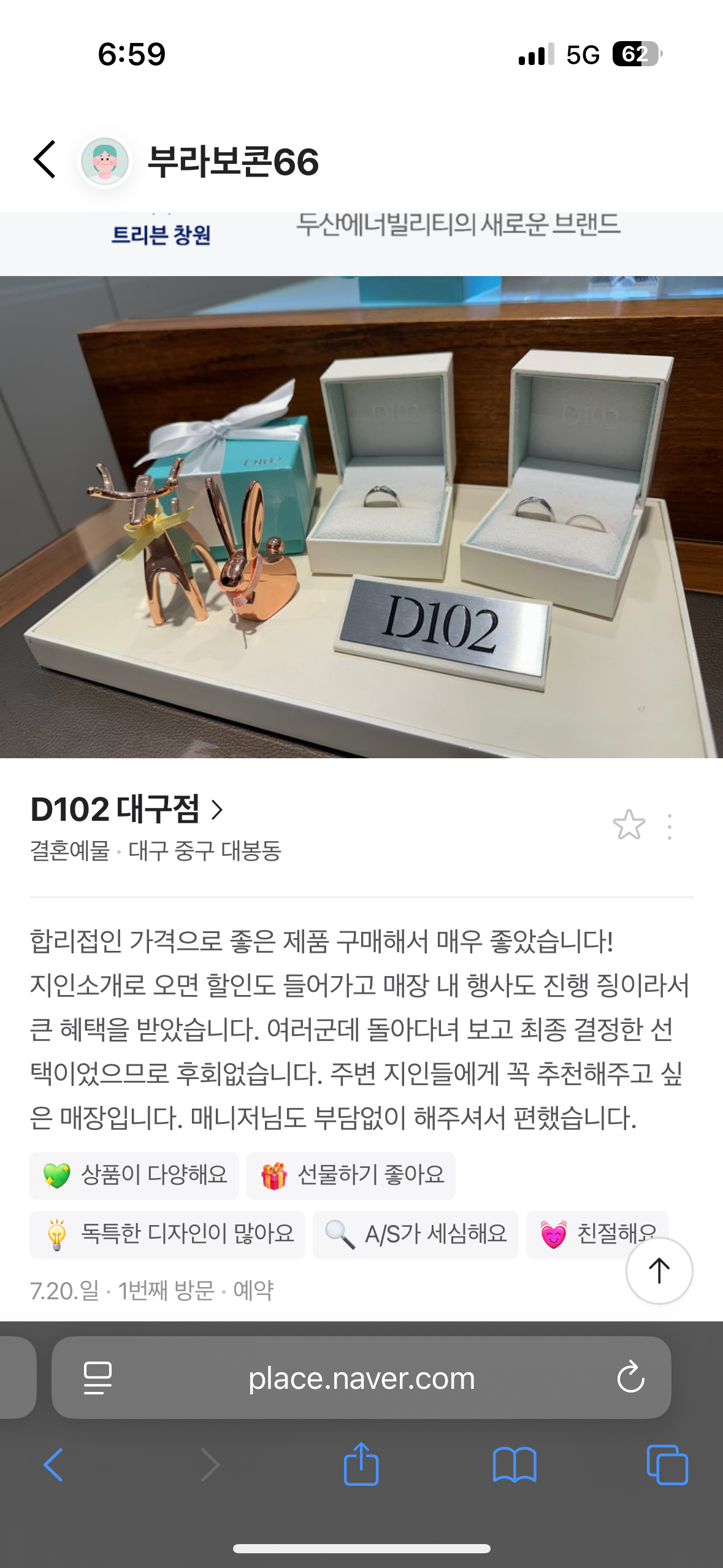This screenshot has height=1568, width=723.
Task: Open the 부라보콘66 profile avatar
Action: point(105,161)
